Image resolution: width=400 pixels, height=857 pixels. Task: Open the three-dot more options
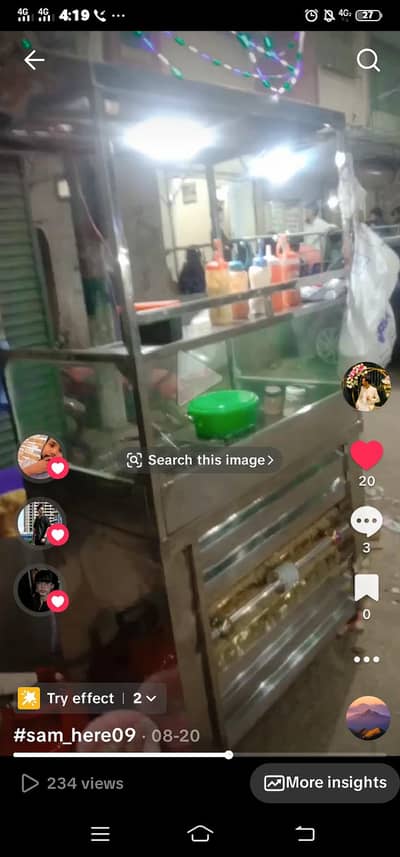[366, 659]
